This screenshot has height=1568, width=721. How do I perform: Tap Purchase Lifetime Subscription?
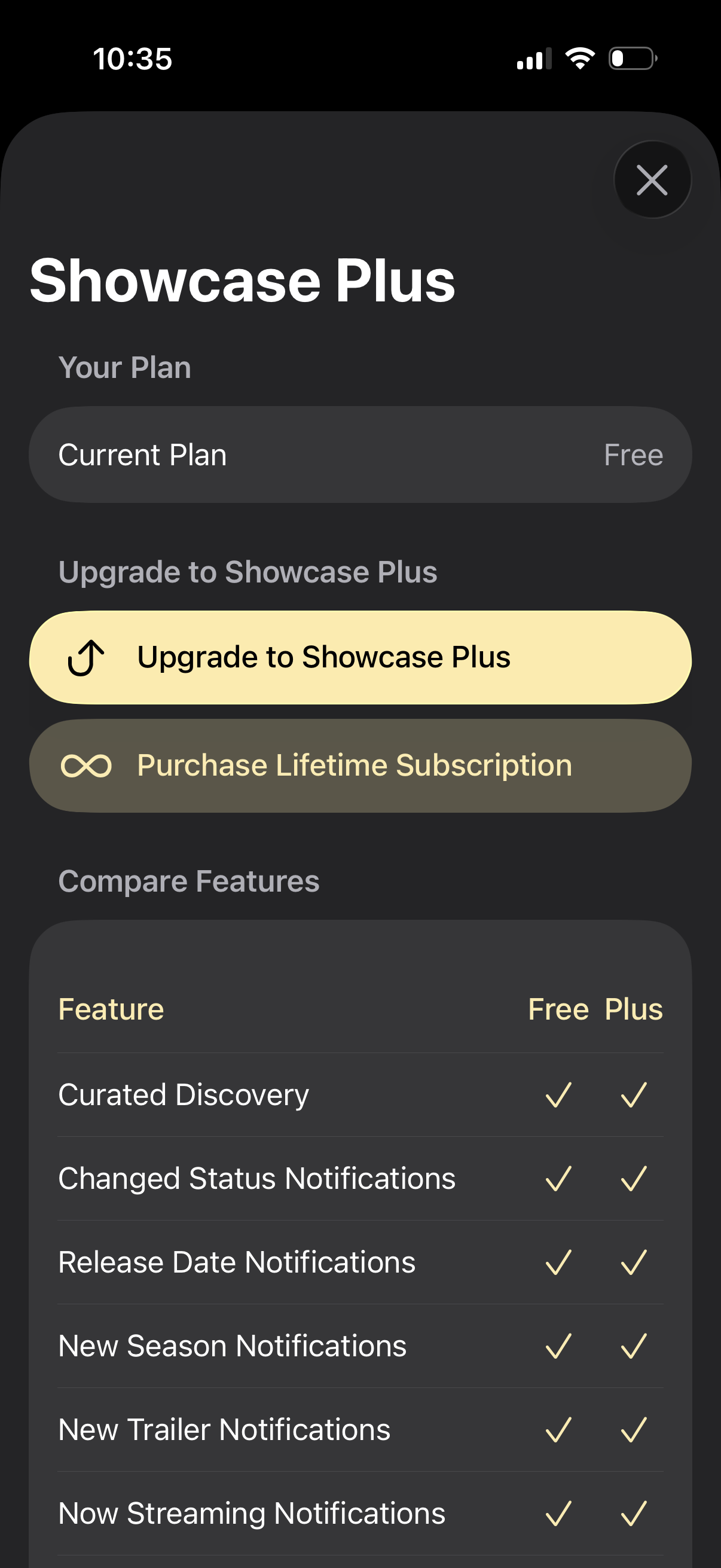coord(360,765)
